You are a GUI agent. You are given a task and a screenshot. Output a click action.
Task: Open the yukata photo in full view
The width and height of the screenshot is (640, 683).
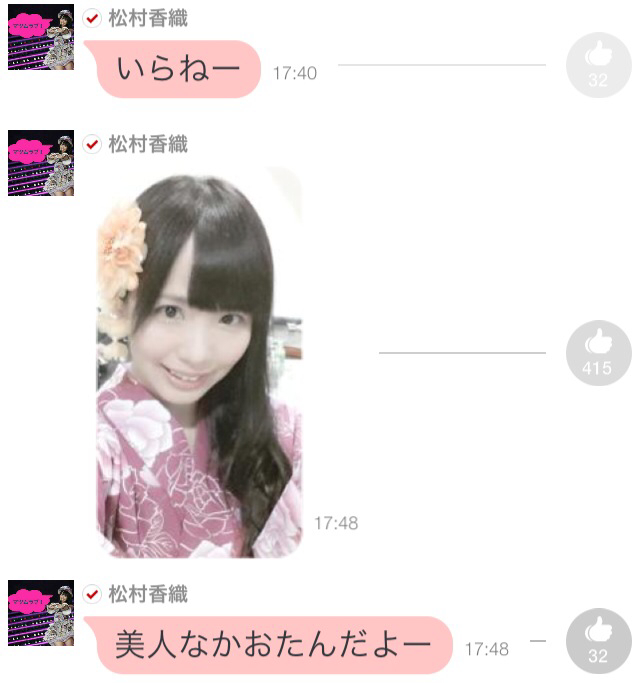199,362
